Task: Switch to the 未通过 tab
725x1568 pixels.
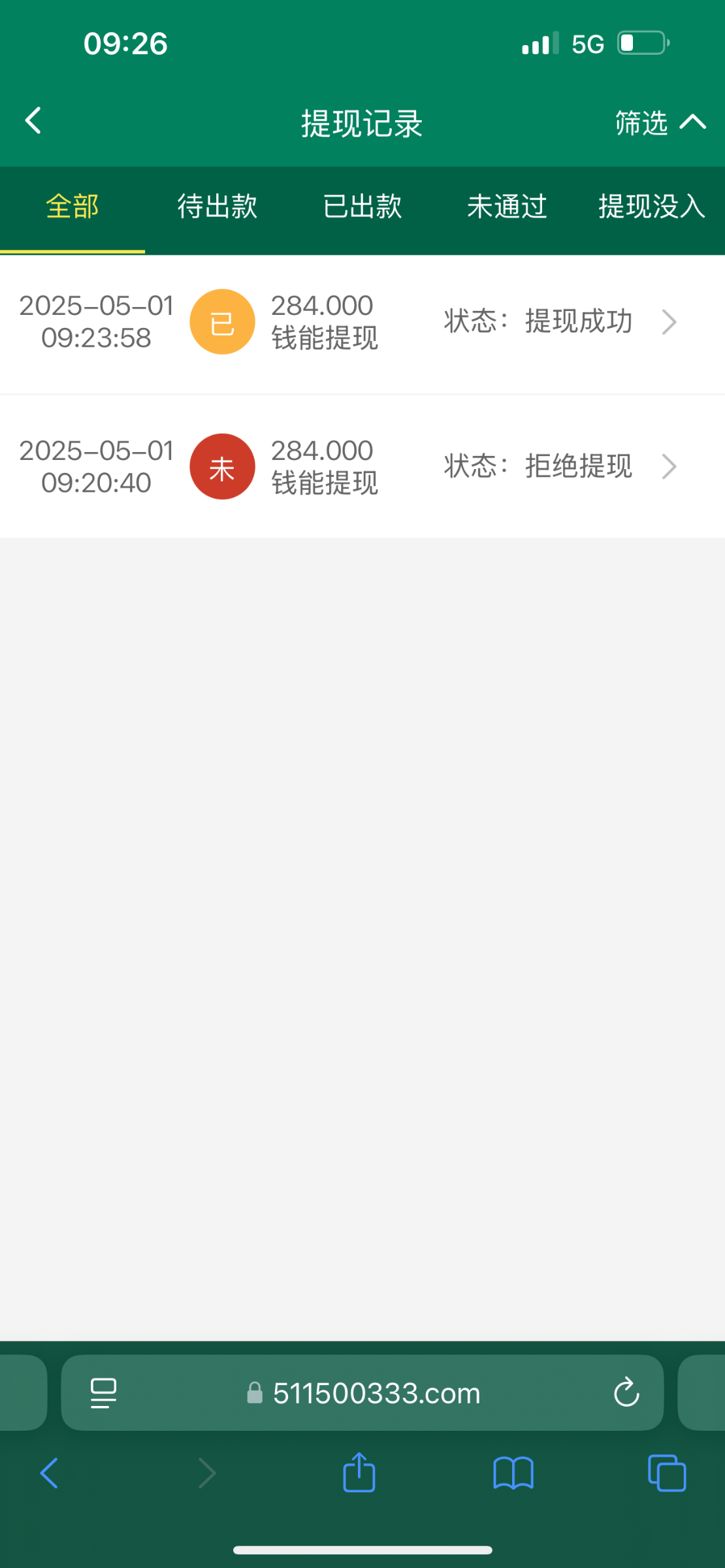Action: coord(507,206)
